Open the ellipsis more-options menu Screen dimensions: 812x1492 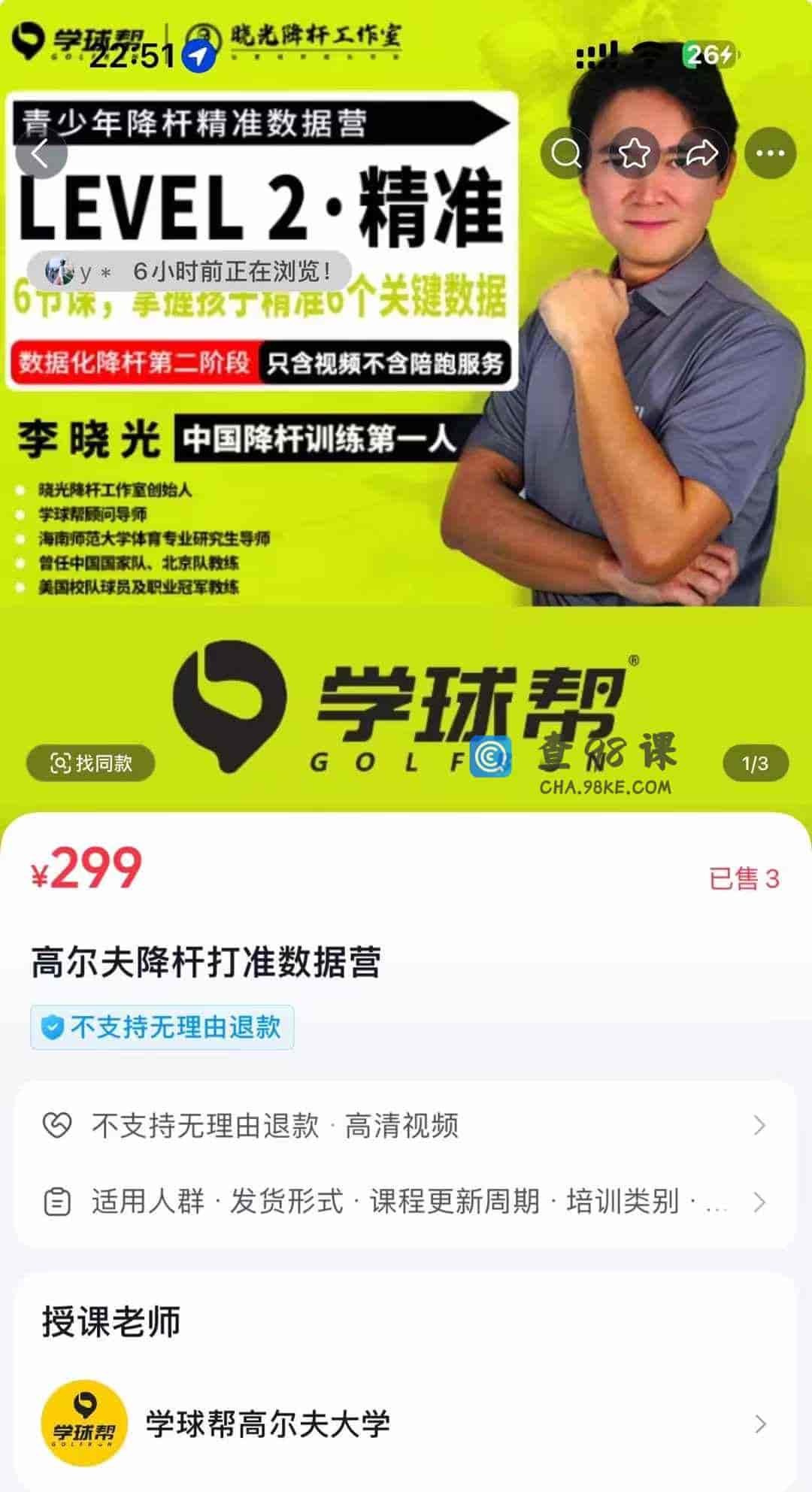coord(768,154)
